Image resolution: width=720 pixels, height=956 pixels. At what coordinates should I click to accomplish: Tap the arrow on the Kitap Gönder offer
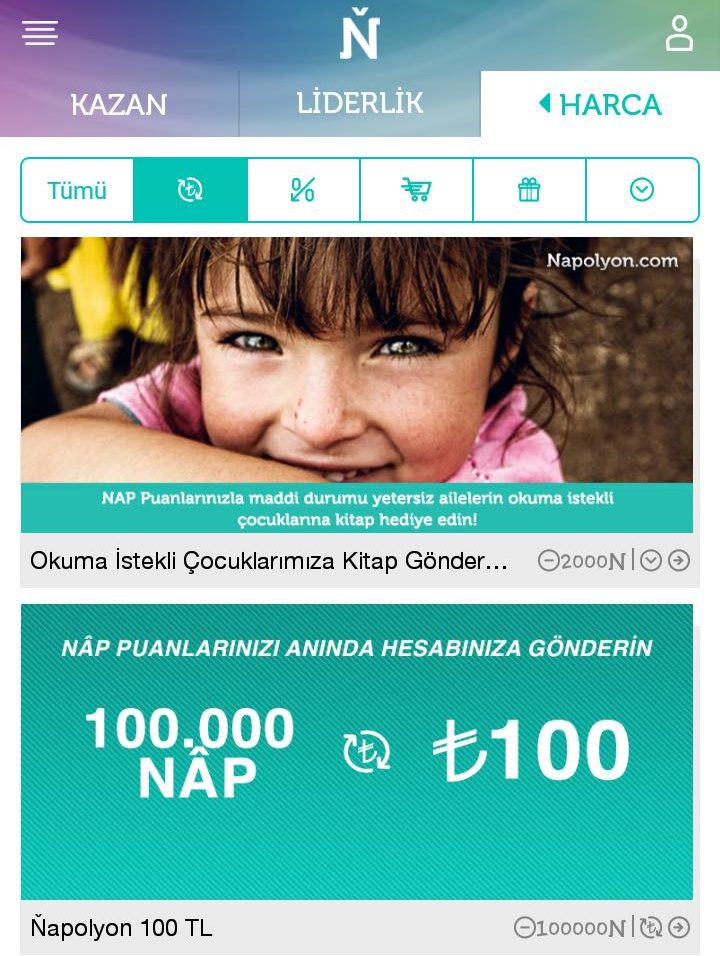tap(679, 561)
